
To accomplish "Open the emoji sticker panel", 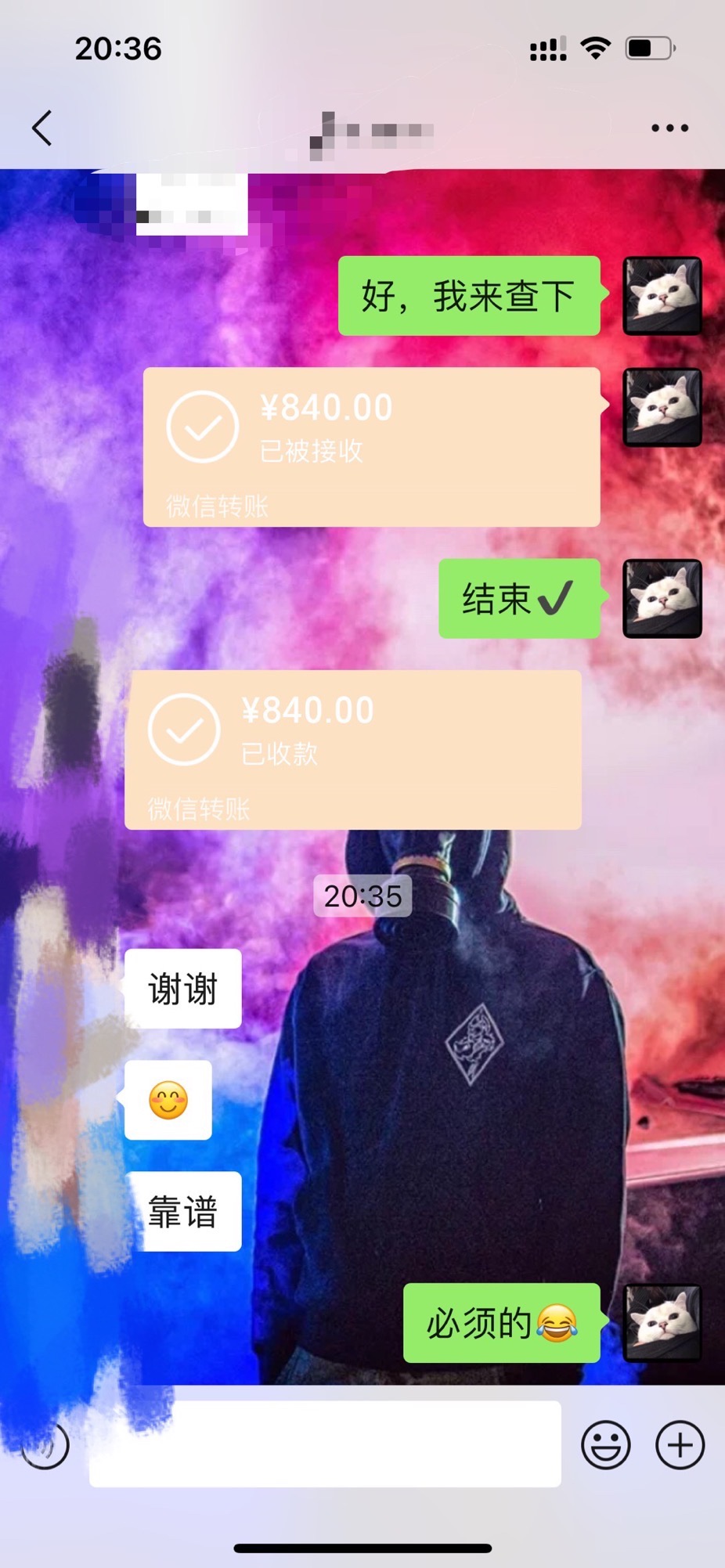I will click(605, 1444).
